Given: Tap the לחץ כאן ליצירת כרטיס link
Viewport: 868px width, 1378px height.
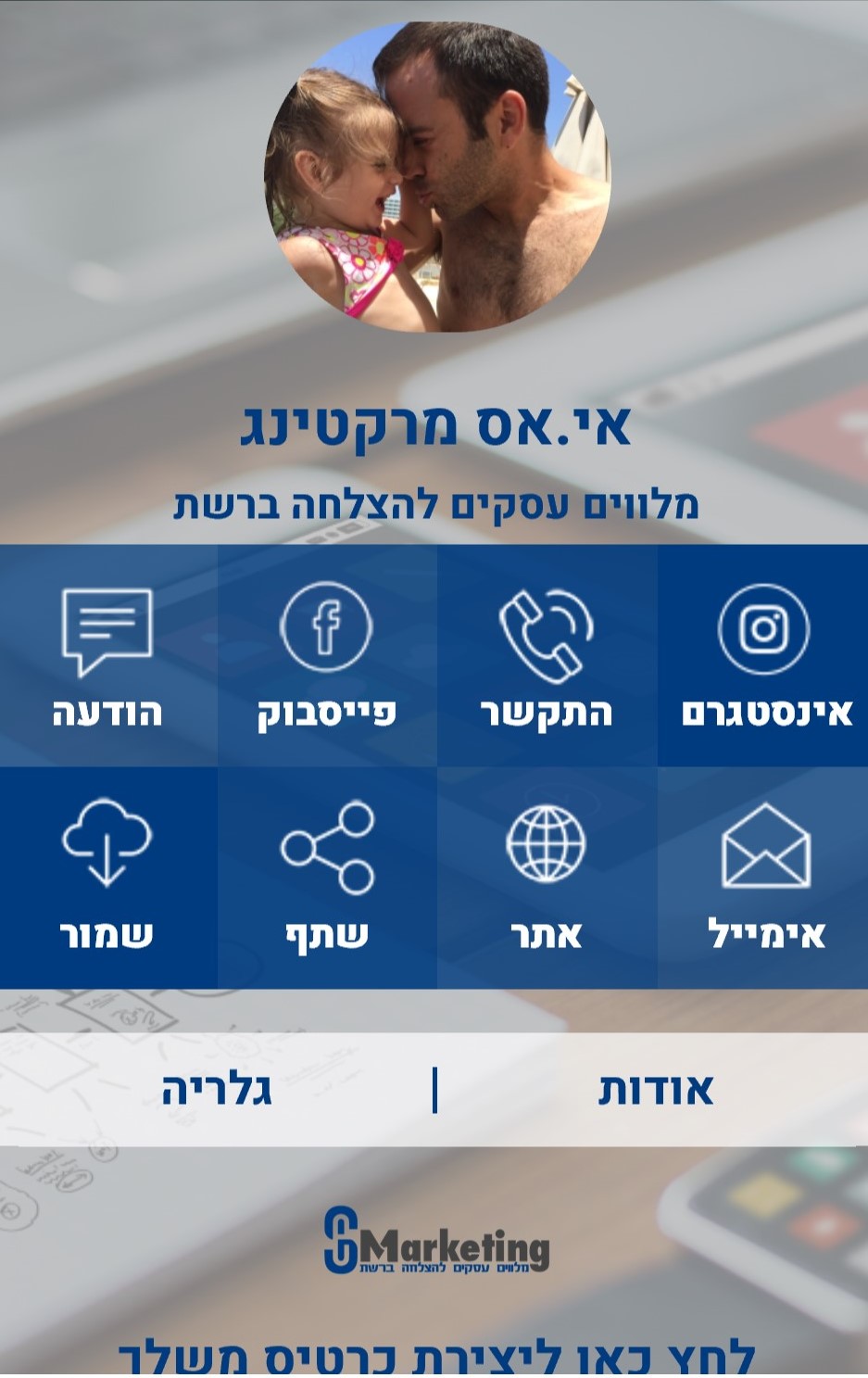Looking at the screenshot, I should (435, 1357).
